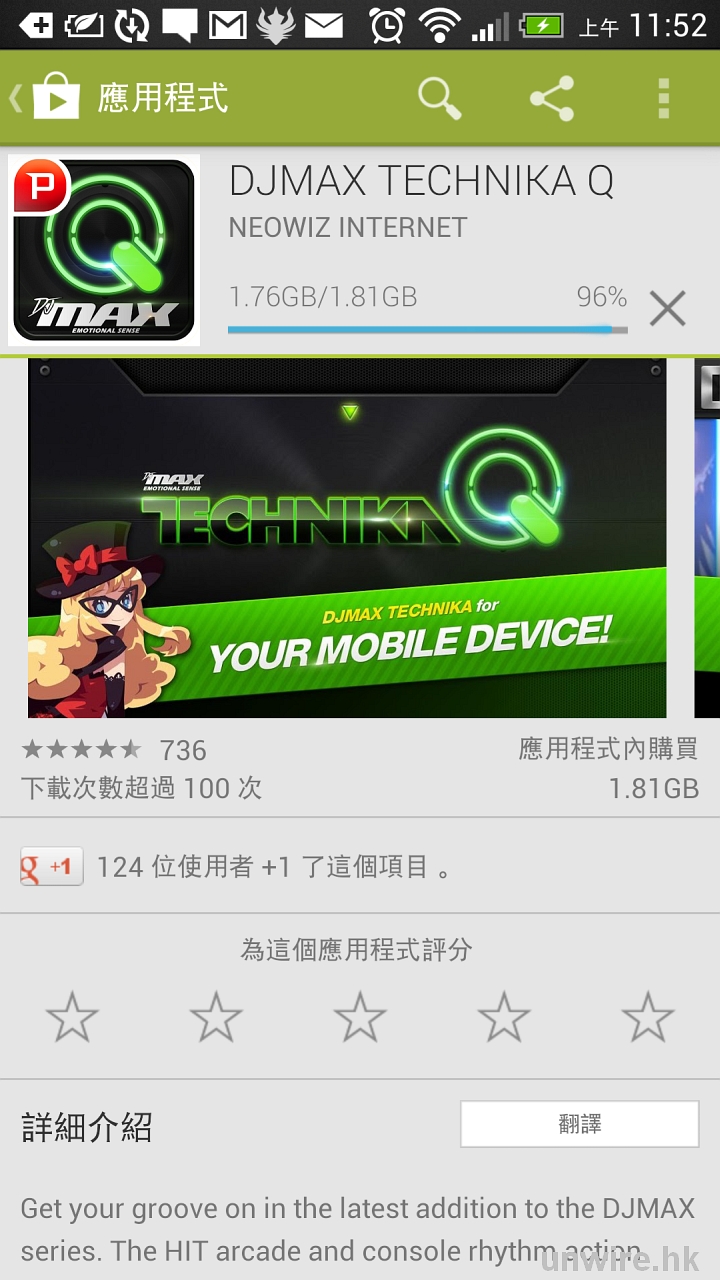
Task: Rate the app four stars
Action: 504,1018
